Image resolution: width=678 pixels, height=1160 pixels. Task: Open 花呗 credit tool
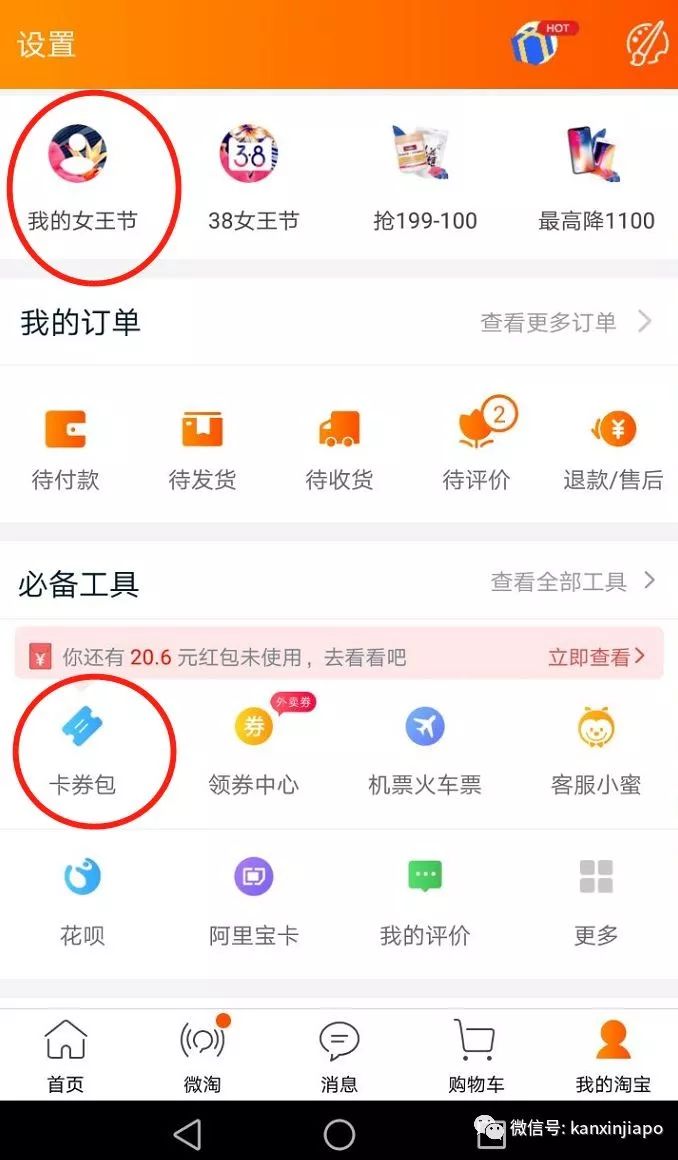click(82, 900)
